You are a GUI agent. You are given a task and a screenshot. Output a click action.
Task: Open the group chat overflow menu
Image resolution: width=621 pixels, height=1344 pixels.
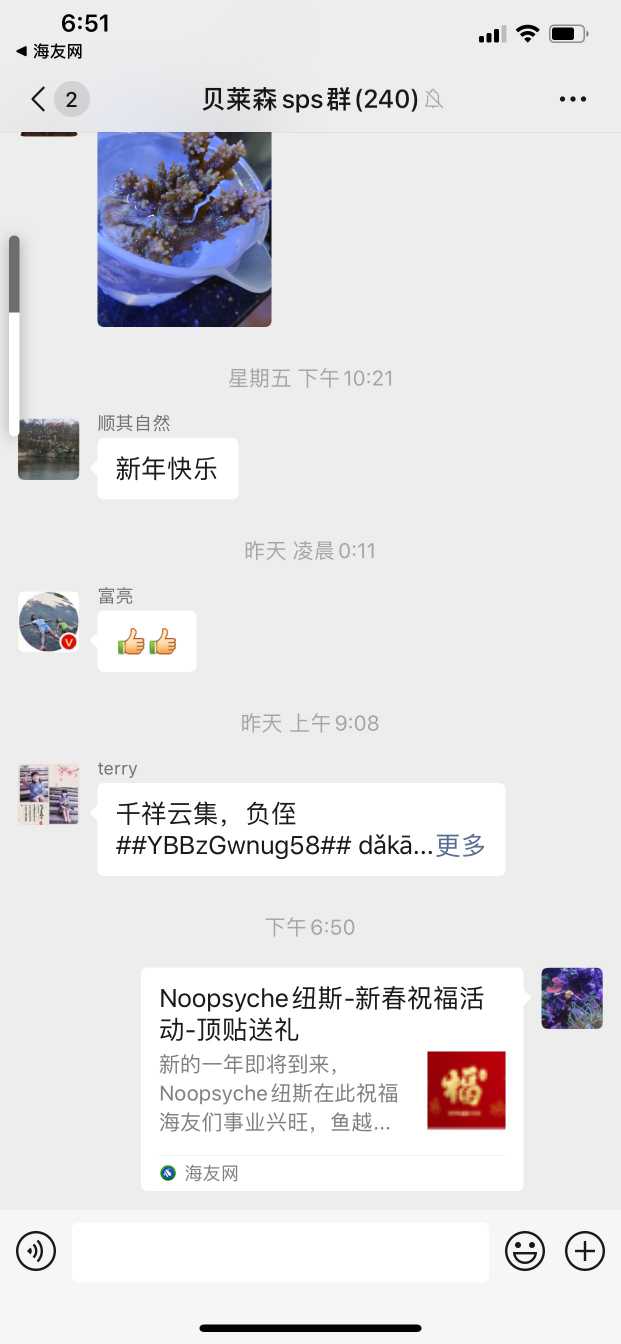(573, 99)
